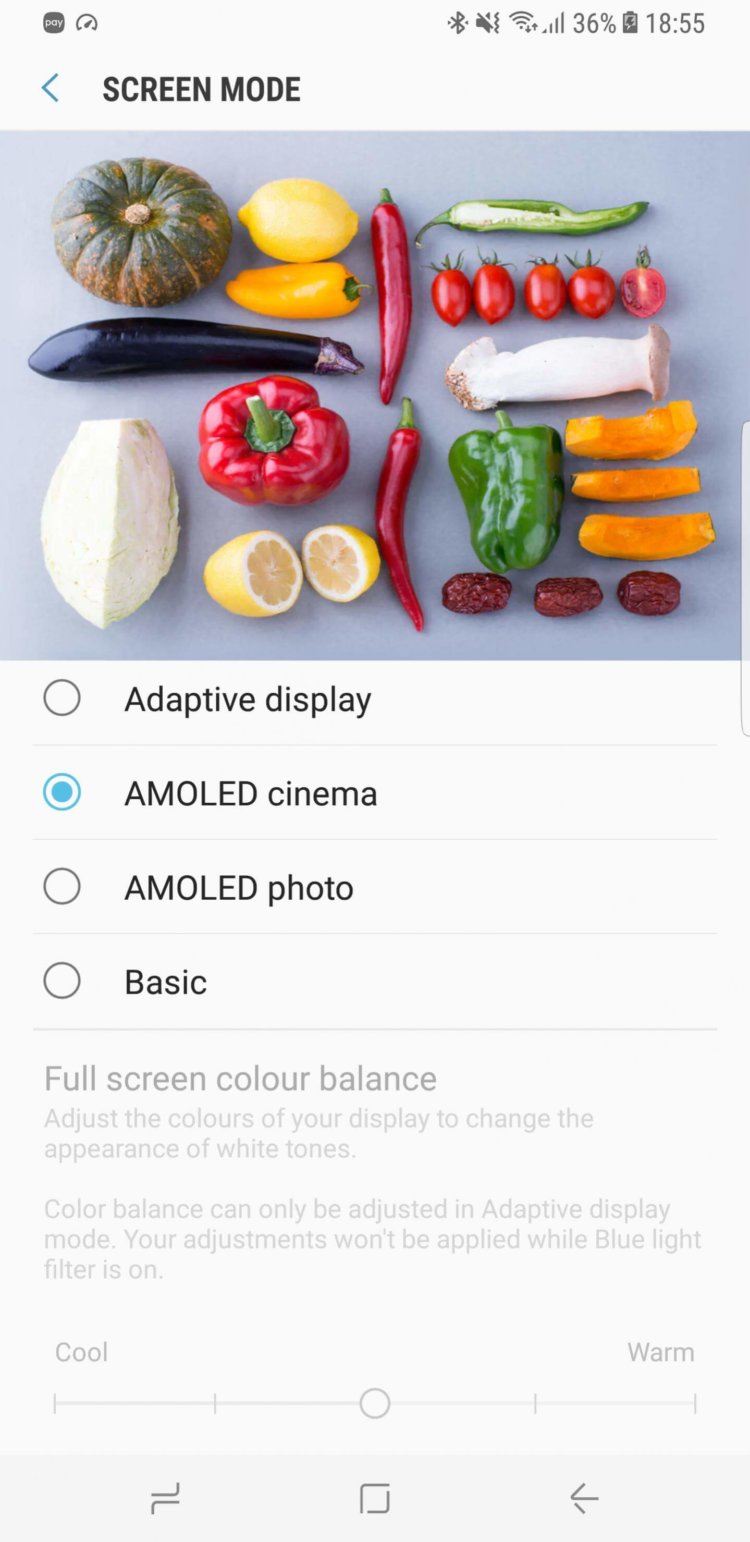Tap the Cool label under colour balance

pos(81,1352)
